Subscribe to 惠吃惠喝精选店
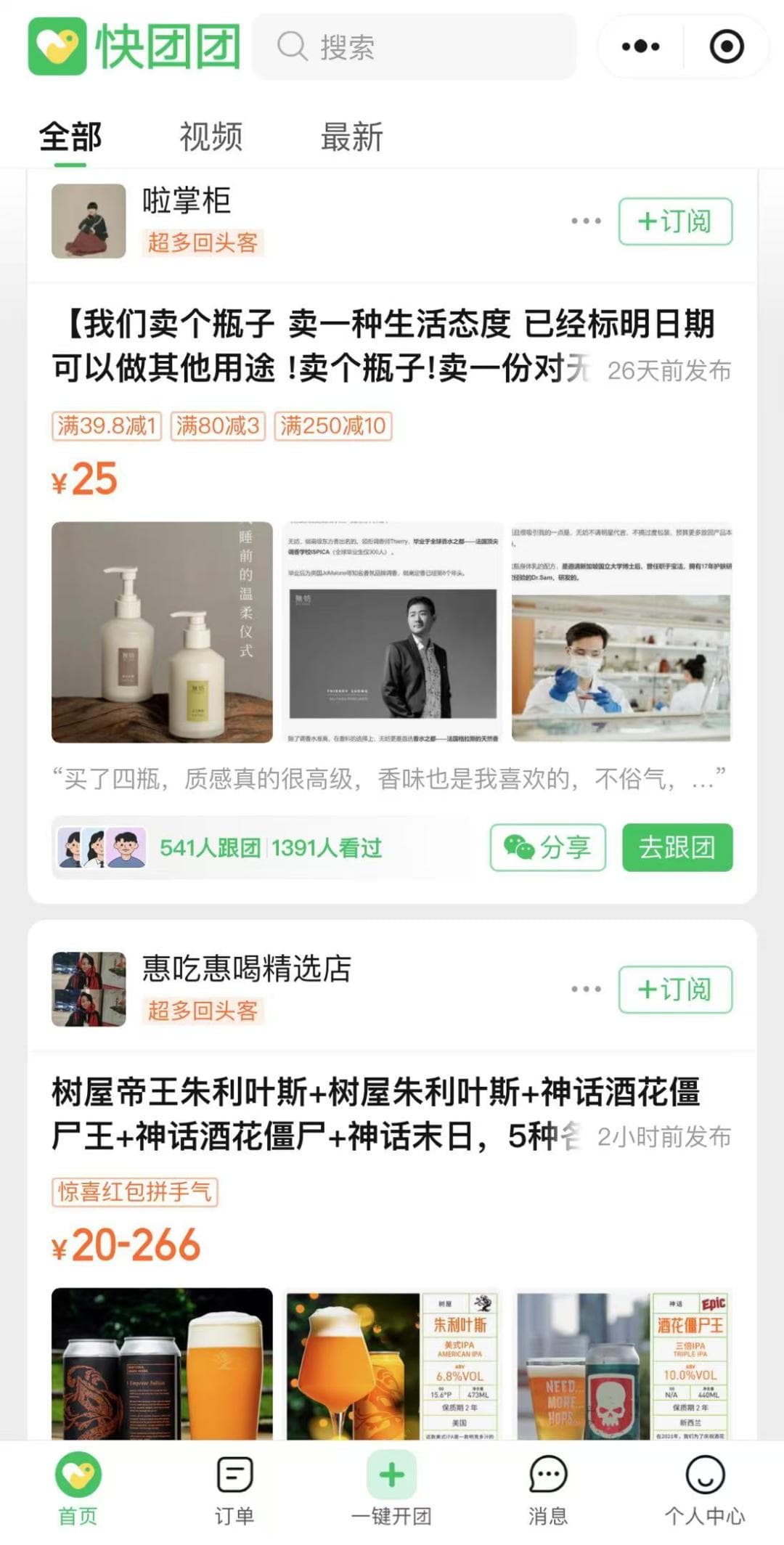 point(675,989)
